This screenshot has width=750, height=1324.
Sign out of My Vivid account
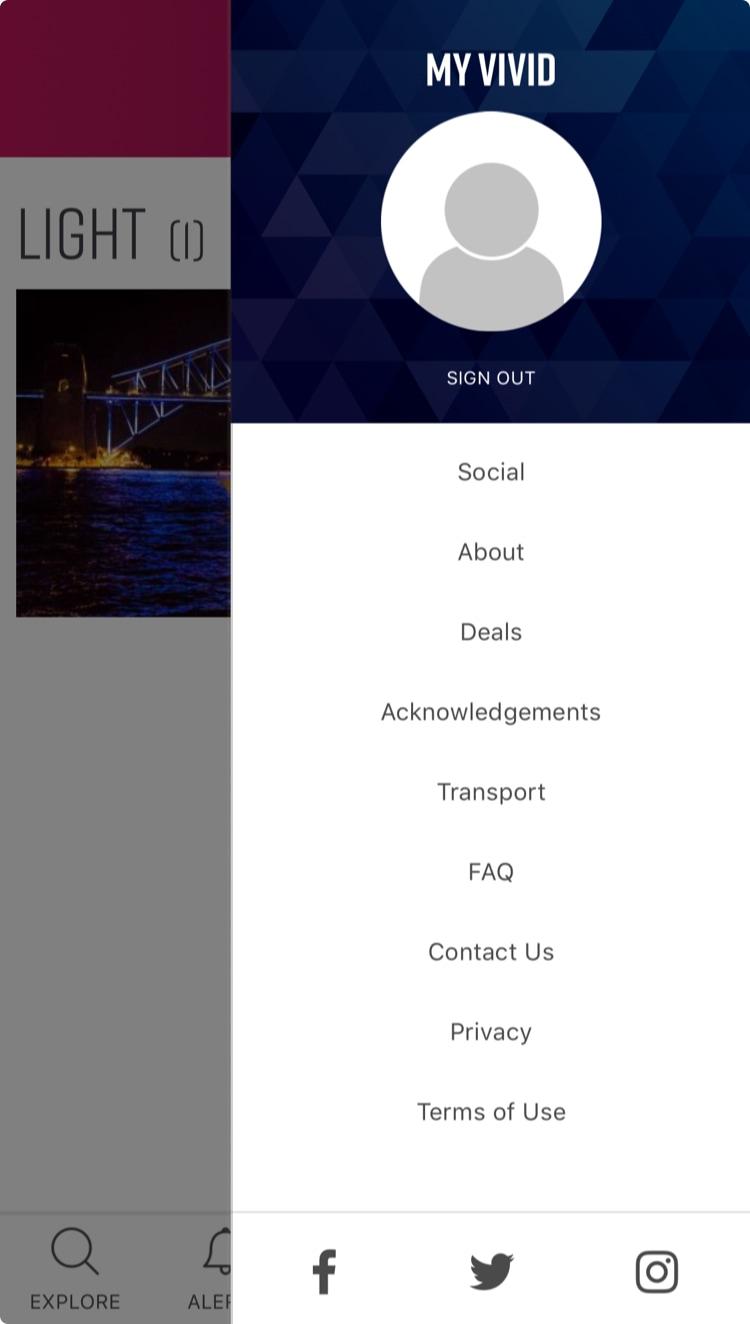coord(490,378)
